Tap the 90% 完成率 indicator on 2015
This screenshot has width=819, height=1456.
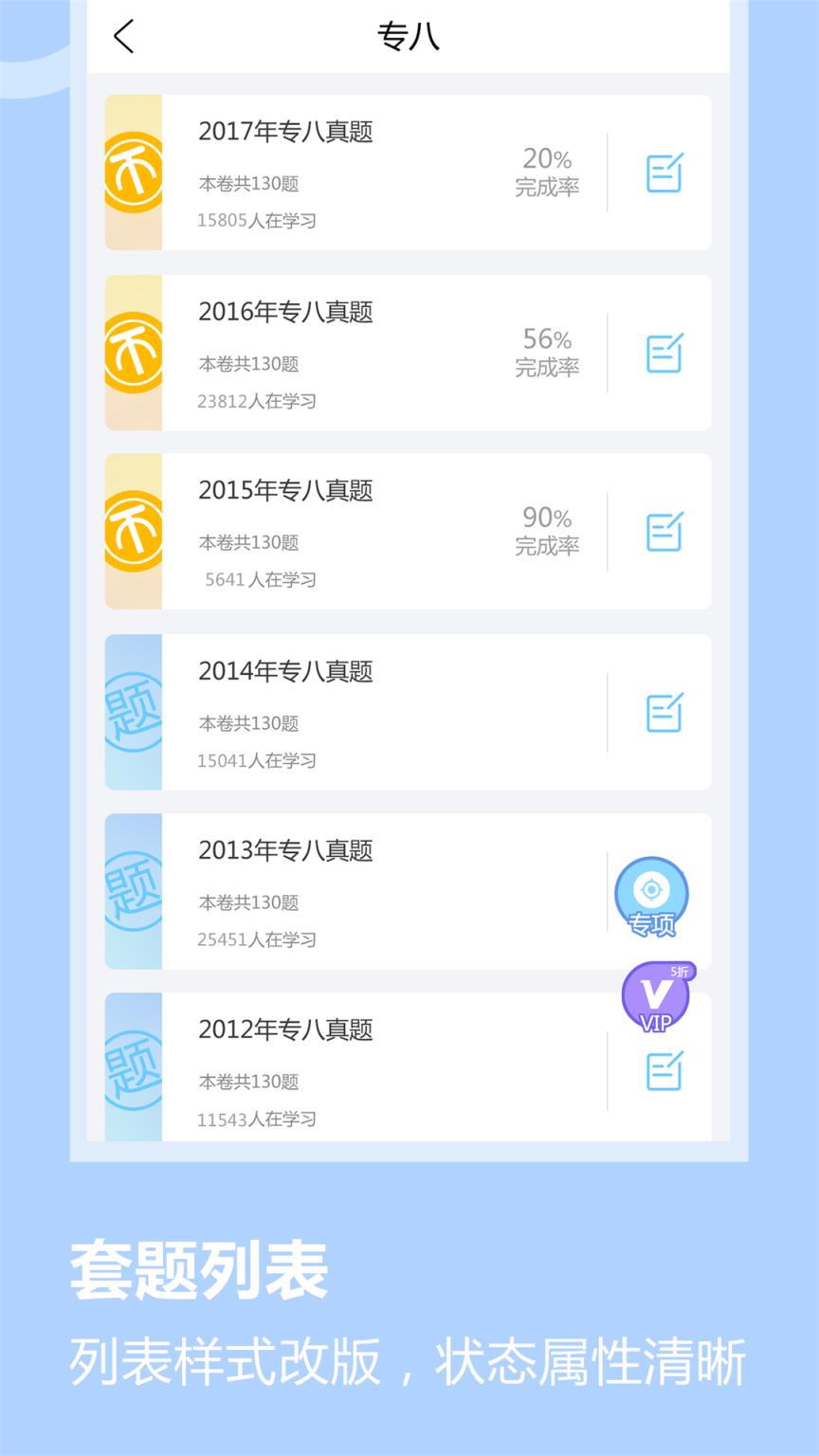coord(549,531)
